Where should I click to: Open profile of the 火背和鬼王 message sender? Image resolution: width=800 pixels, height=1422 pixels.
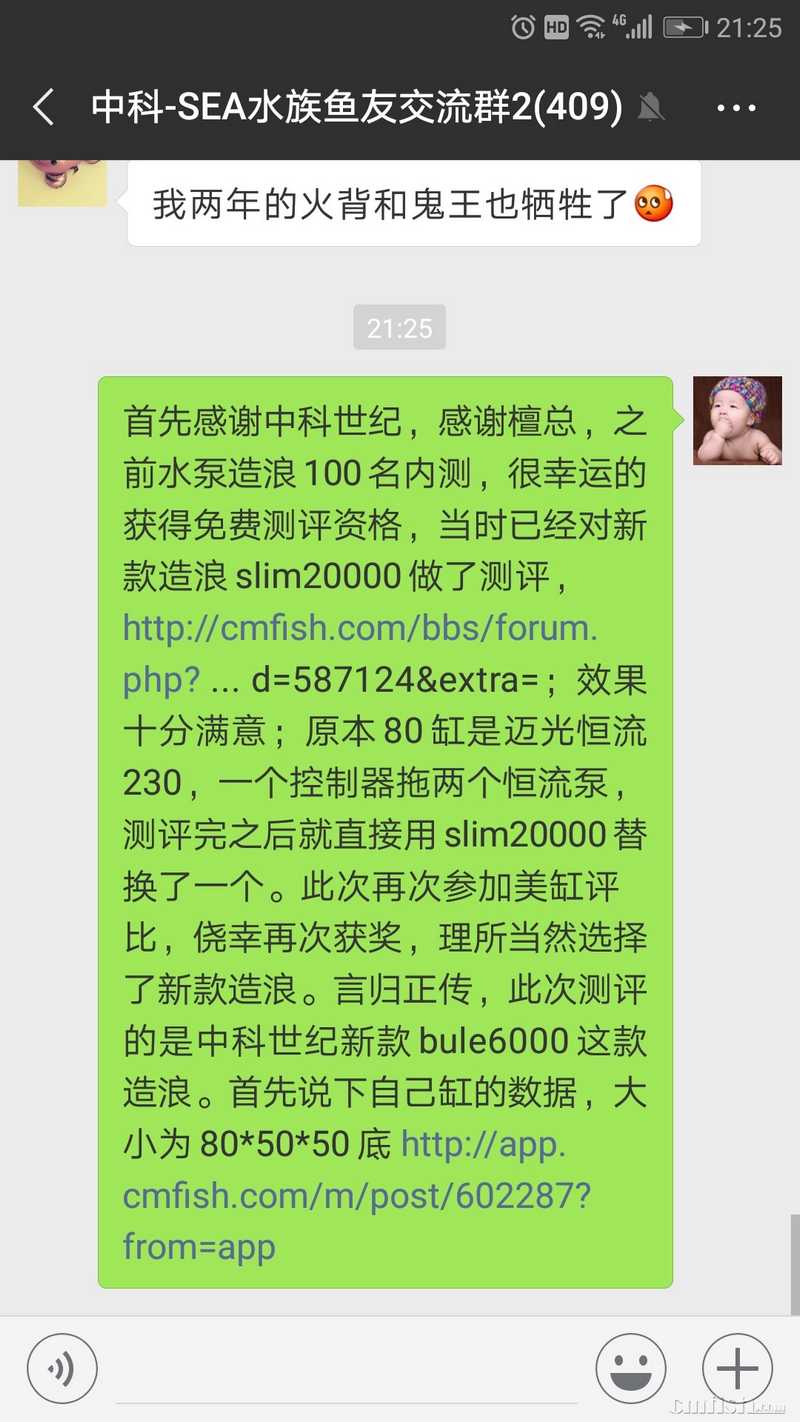click(62, 184)
